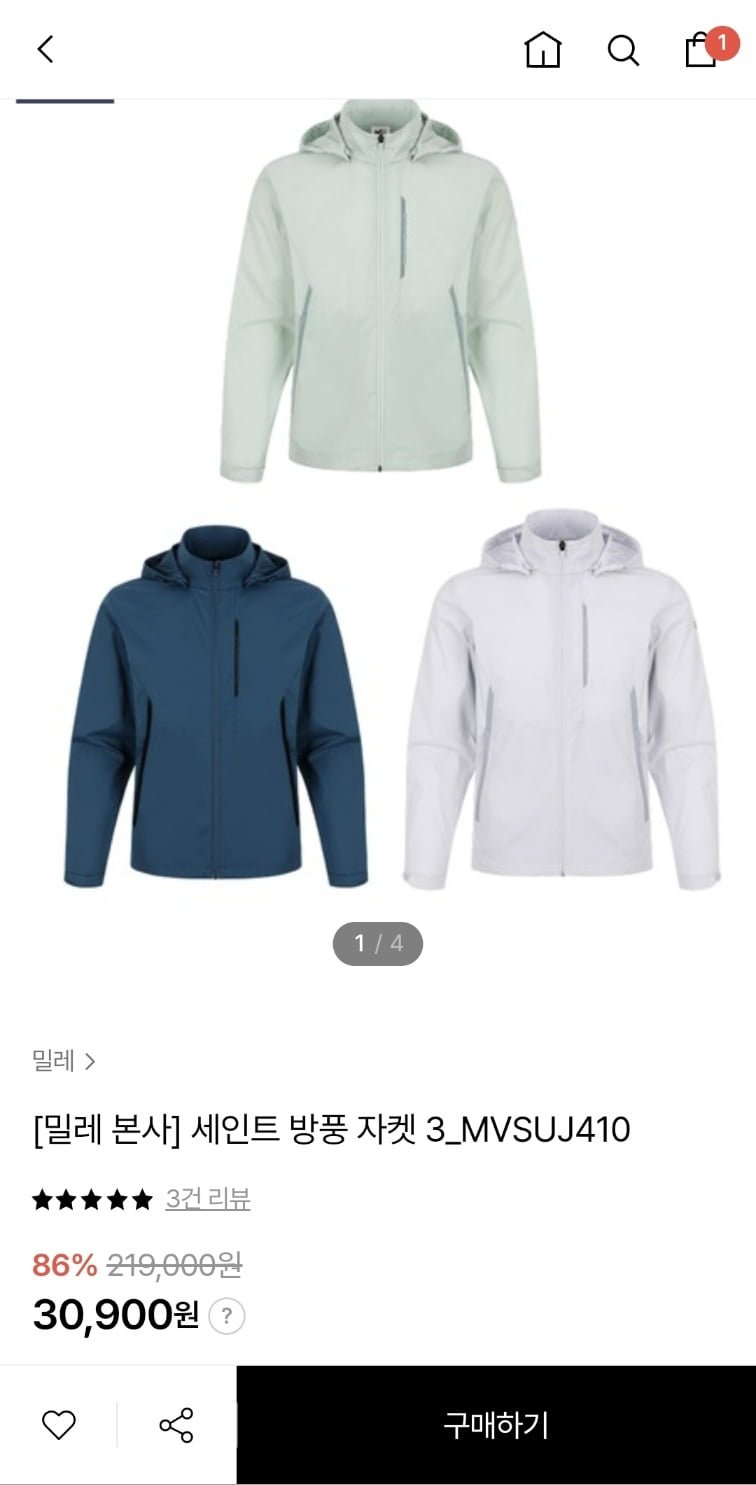756x1485 pixels.
Task: Open the shopping cart with 1 item
Action: coord(702,49)
